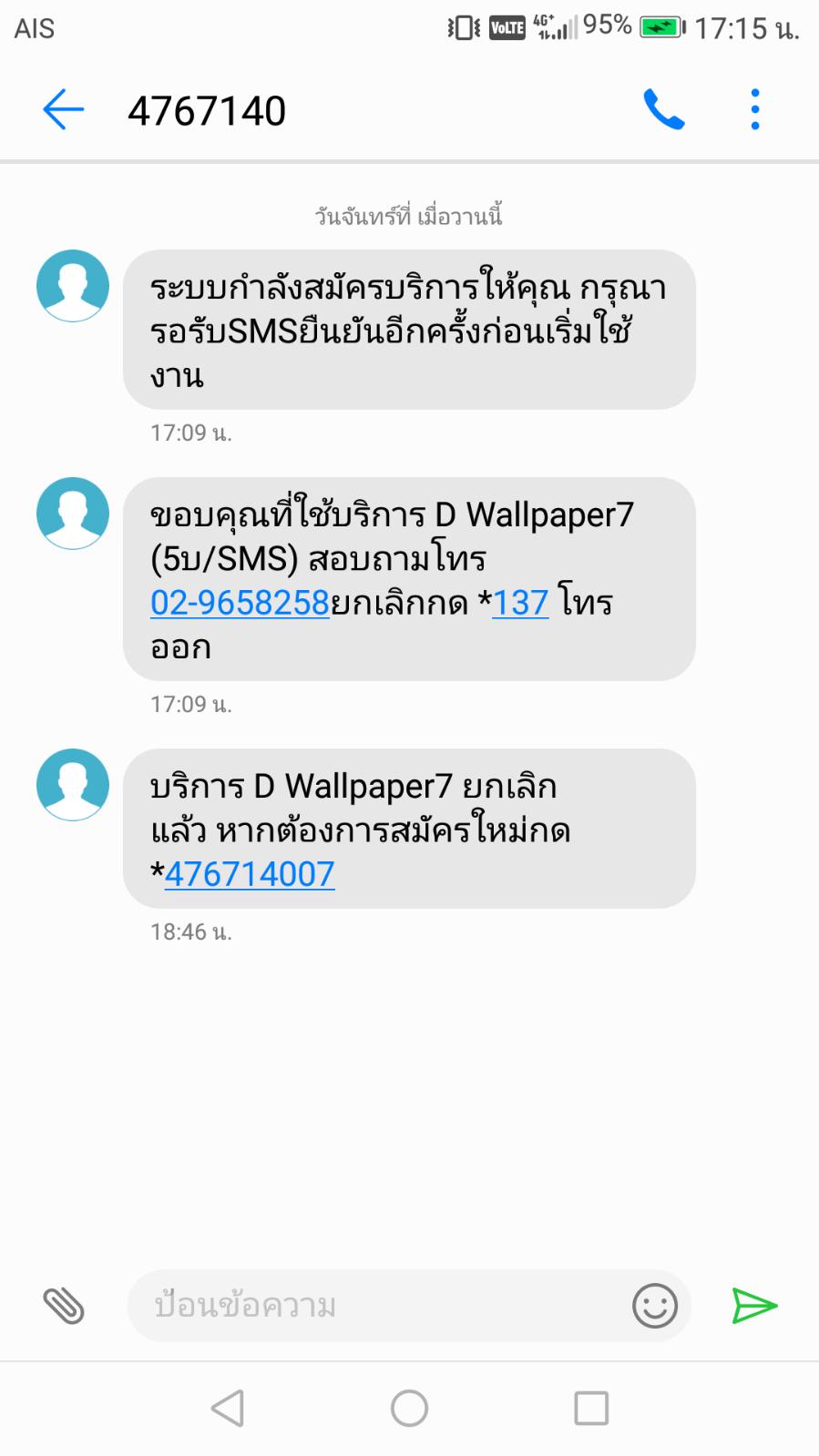Open the emoji picker smiley
The width and height of the screenshot is (819, 1456).
point(655,1306)
